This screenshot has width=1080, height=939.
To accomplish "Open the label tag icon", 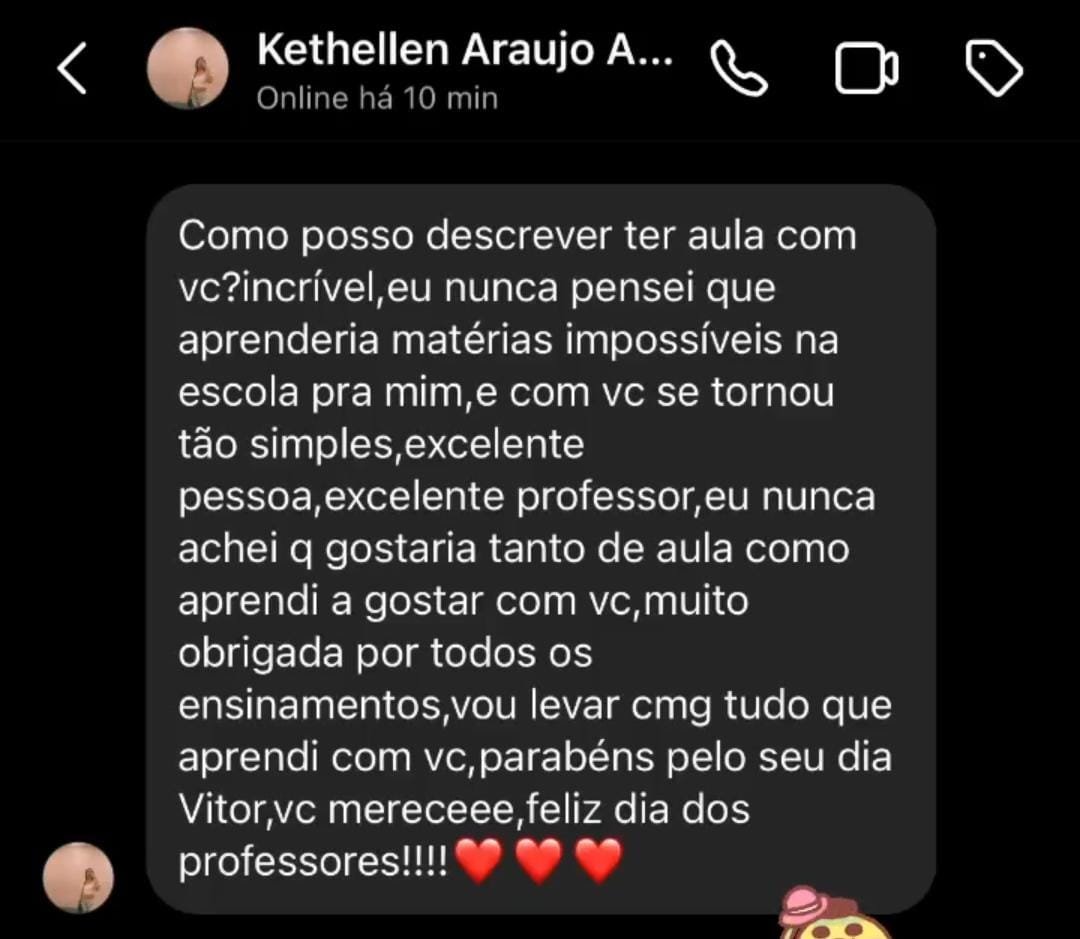I will pyautogui.click(x=993, y=69).
